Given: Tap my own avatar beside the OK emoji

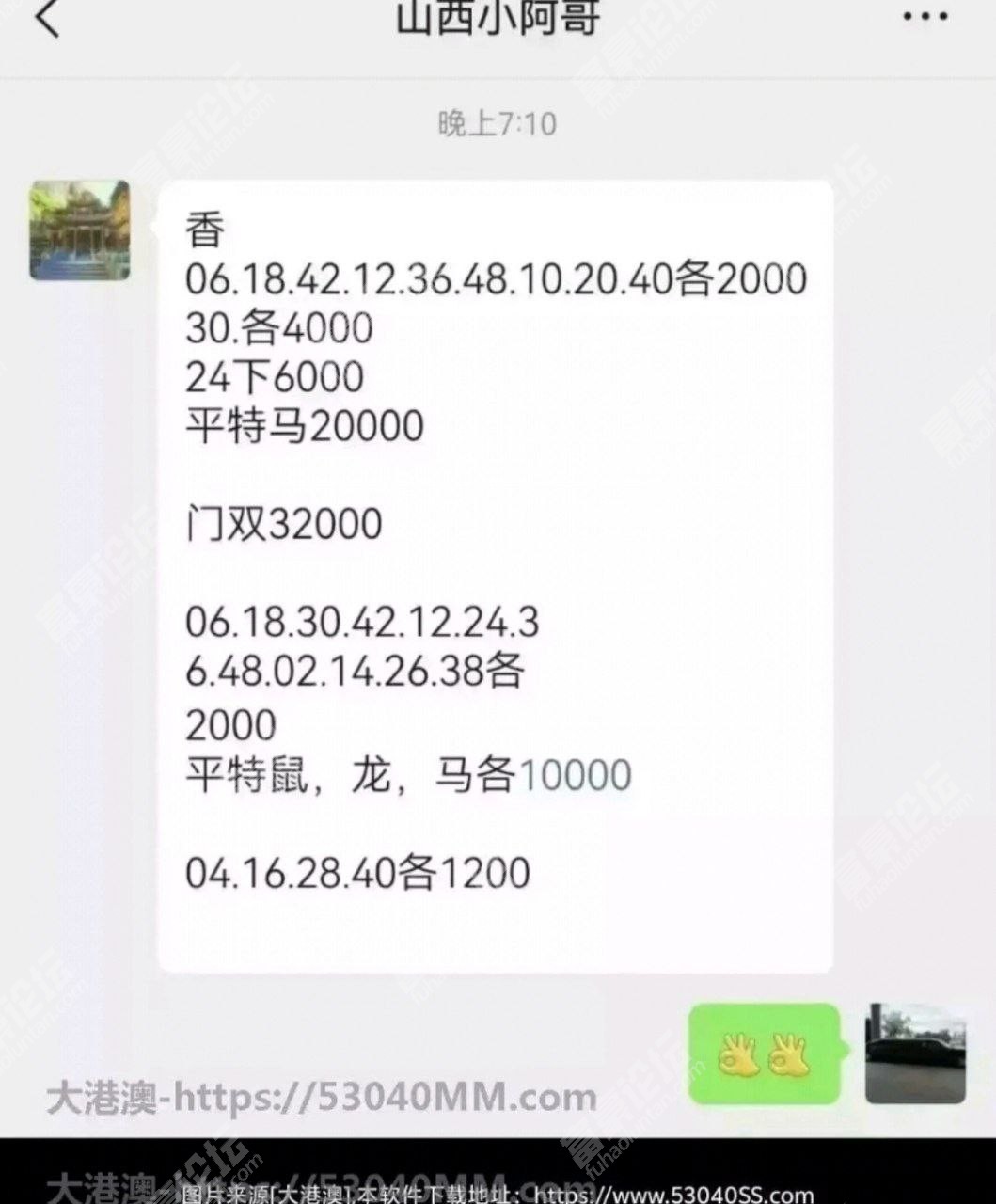Looking at the screenshot, I should pos(915,1053).
